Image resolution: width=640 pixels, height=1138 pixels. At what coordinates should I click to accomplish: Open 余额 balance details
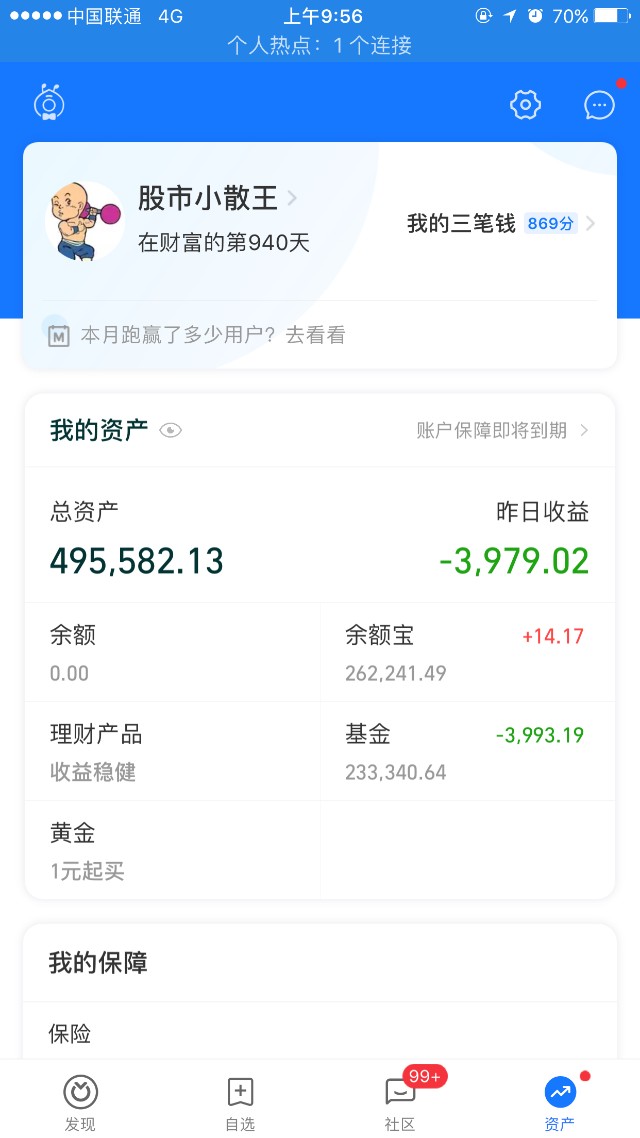173,652
